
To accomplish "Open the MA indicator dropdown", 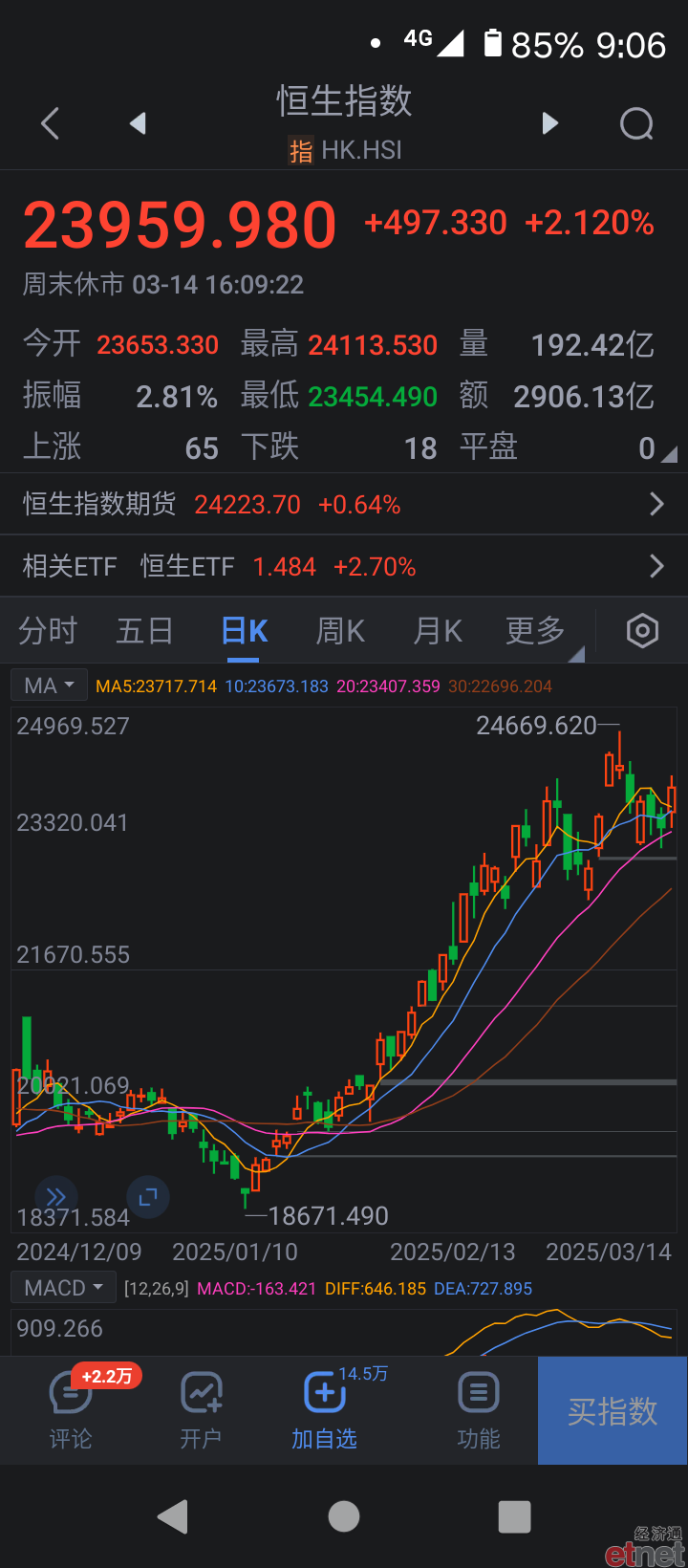I will [x=49, y=686].
